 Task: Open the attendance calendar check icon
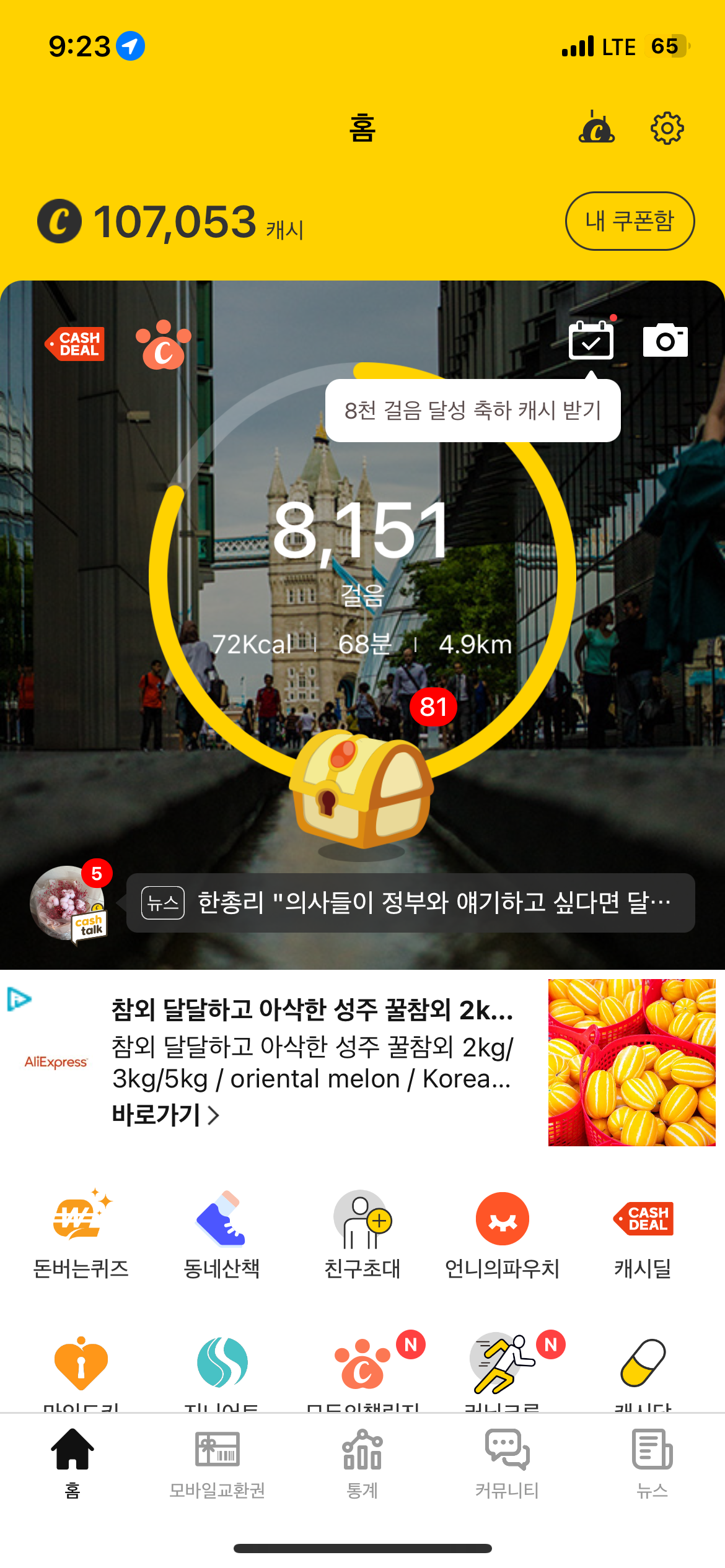pos(591,339)
